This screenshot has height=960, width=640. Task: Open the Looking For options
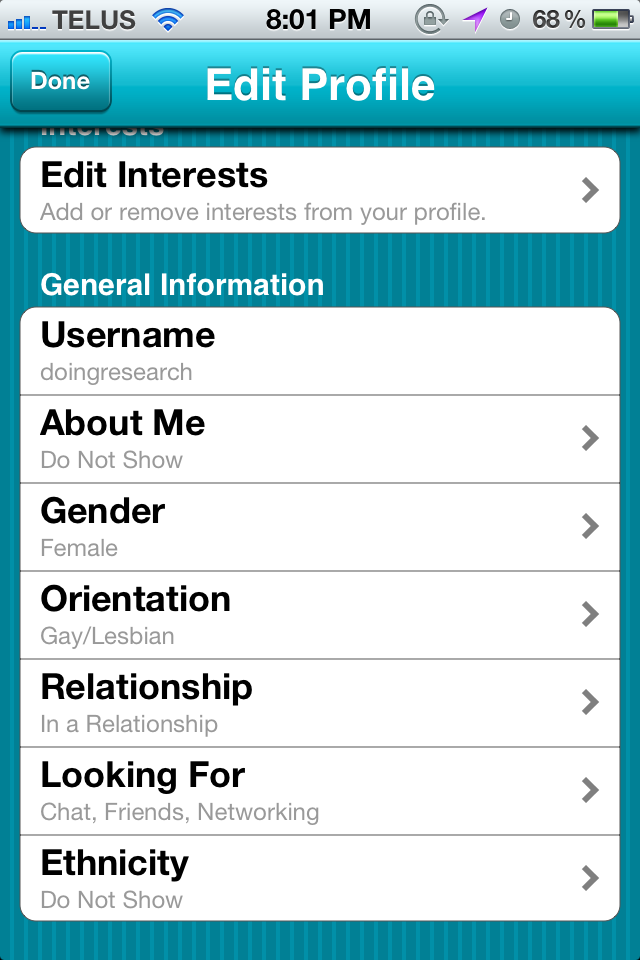pyautogui.click(x=320, y=791)
